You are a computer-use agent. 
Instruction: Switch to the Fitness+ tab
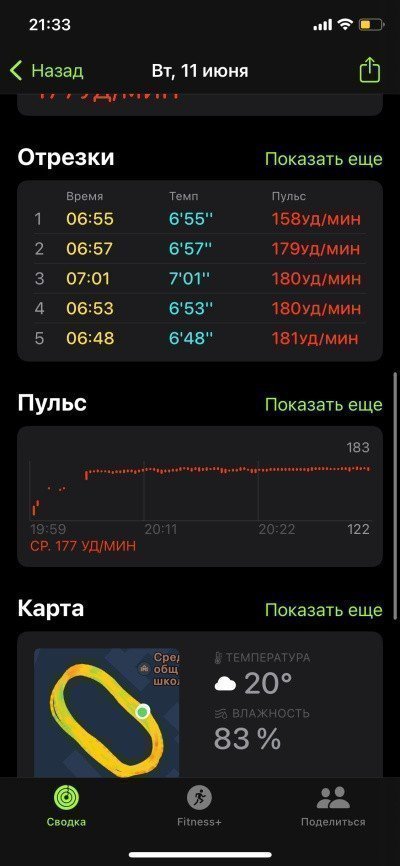click(x=199, y=806)
